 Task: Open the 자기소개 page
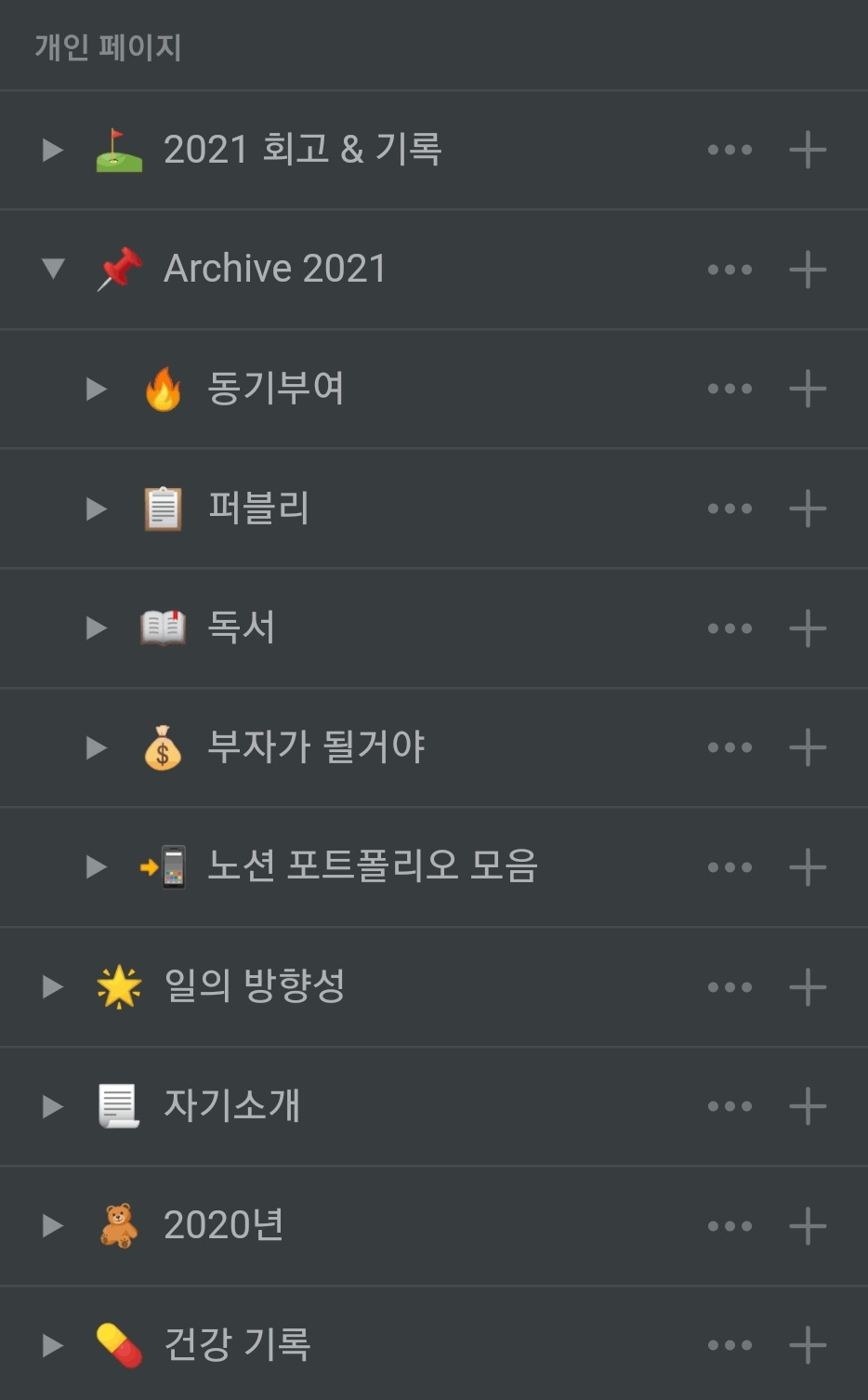[231, 1106]
